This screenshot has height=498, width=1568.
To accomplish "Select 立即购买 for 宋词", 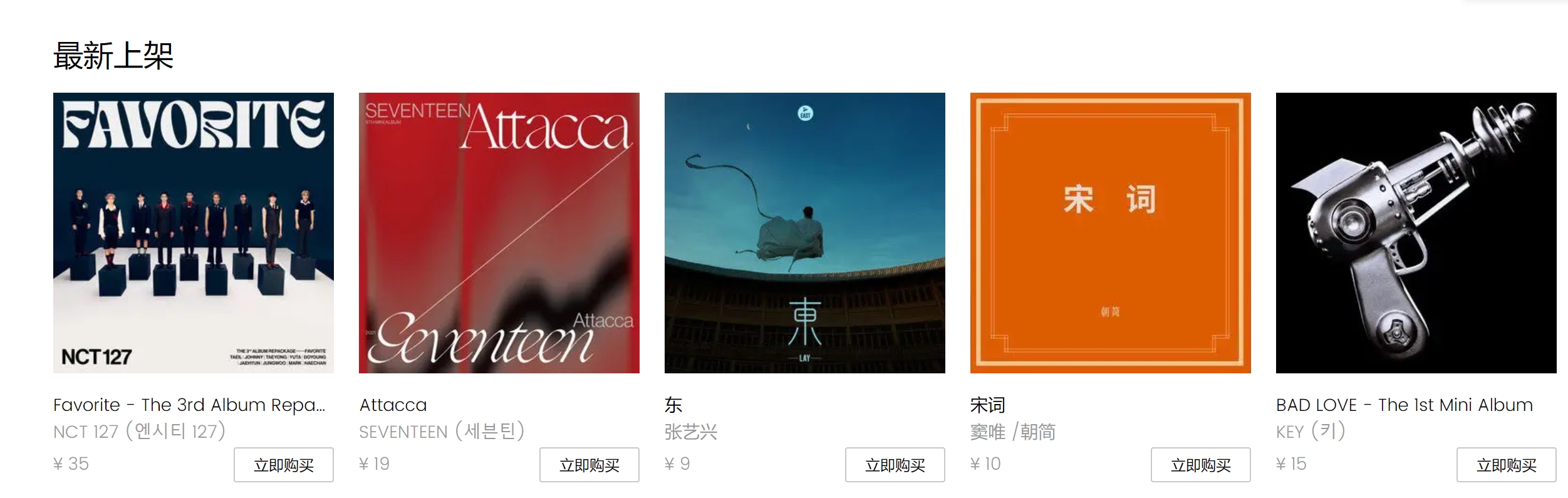I will pyautogui.click(x=1200, y=465).
